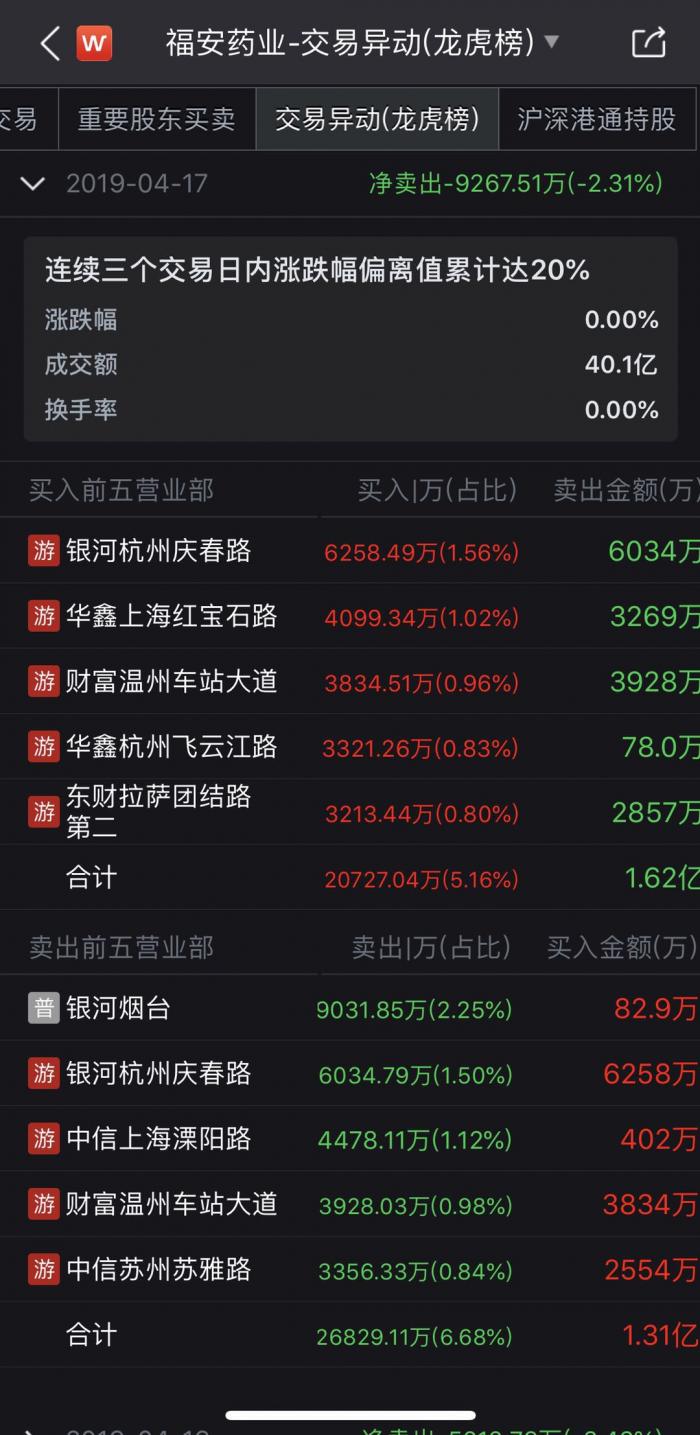The width and height of the screenshot is (700, 1435).
Task: Switch to the 沪深港通持股 tab
Action: pos(597,120)
